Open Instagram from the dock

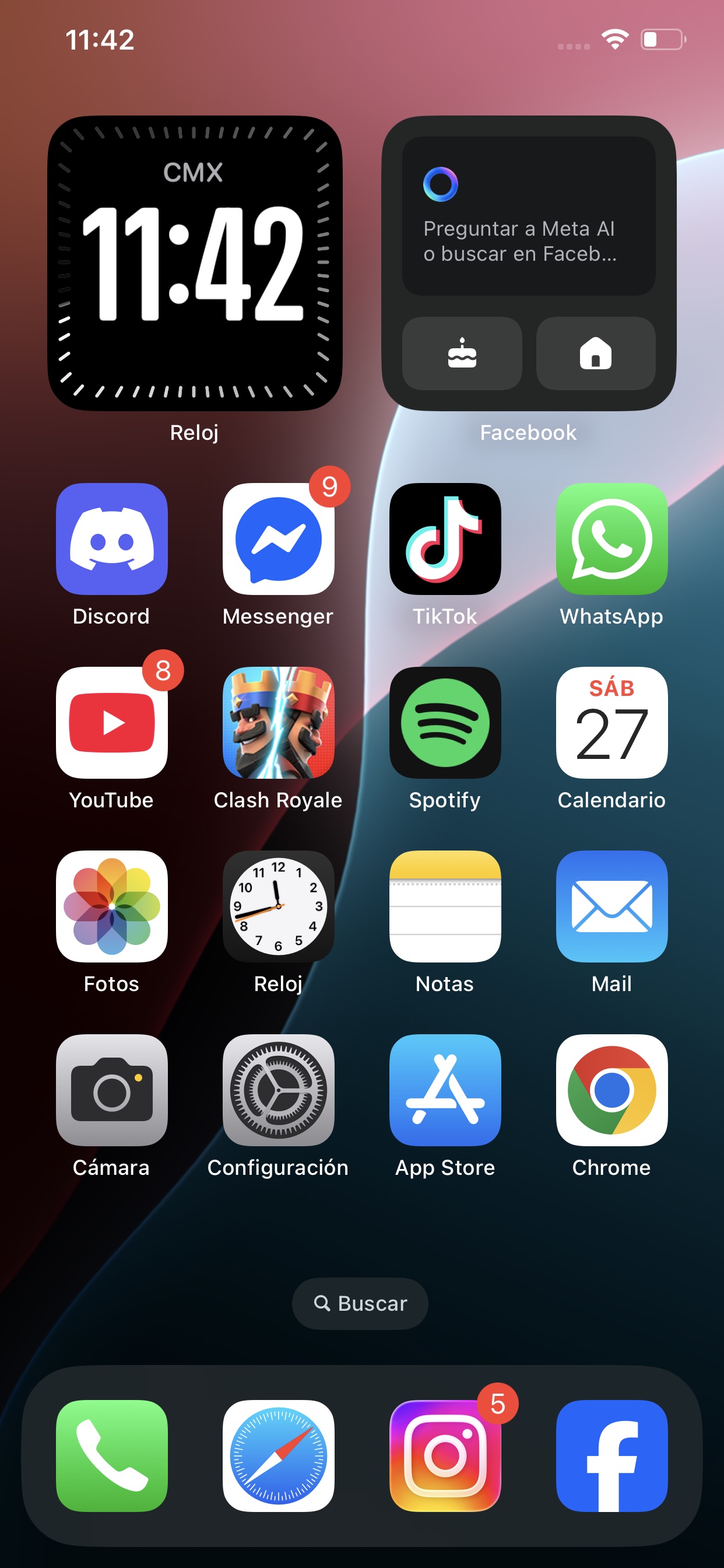445,1455
